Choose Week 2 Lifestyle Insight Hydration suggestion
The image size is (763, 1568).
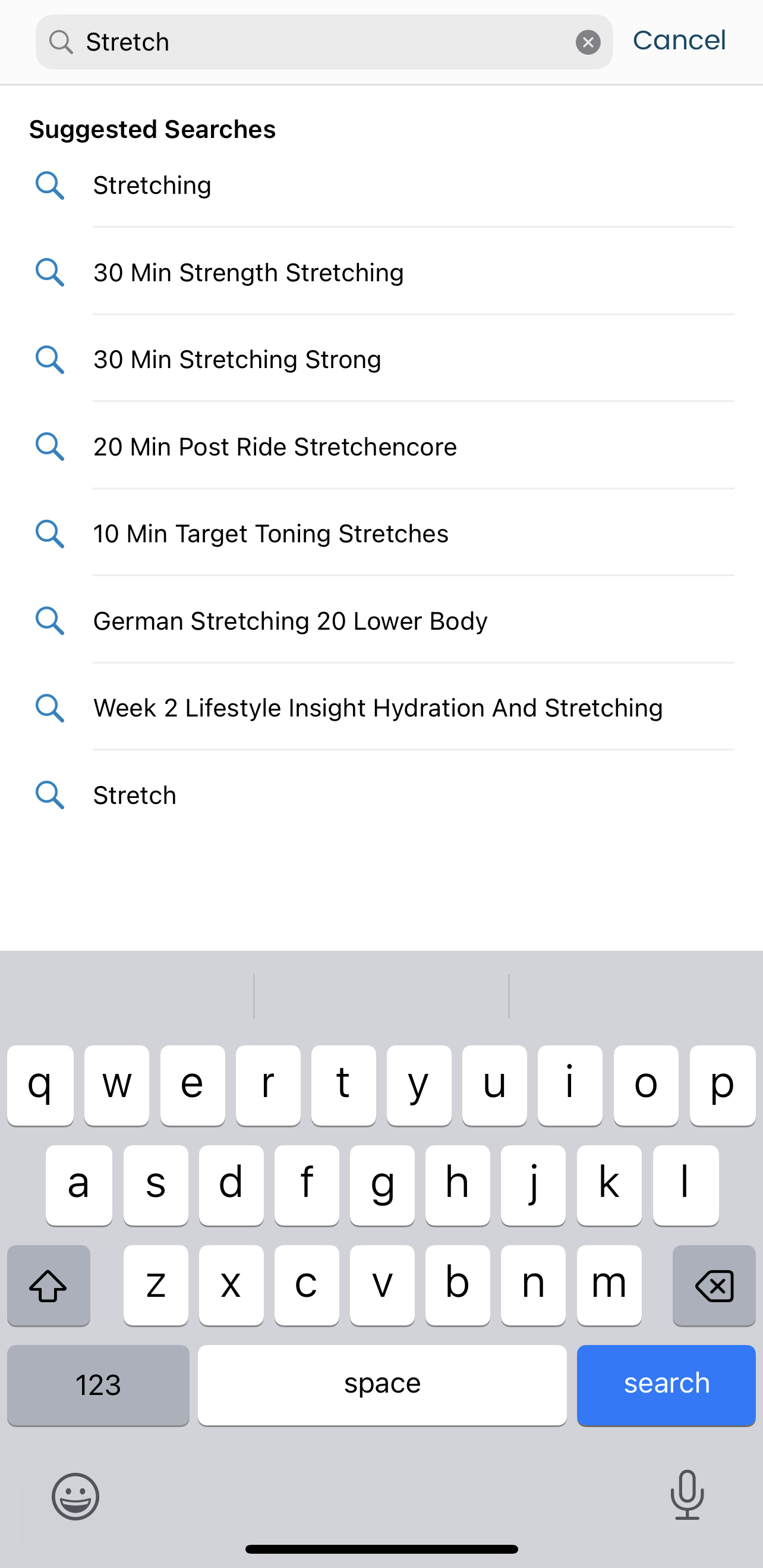click(381, 708)
